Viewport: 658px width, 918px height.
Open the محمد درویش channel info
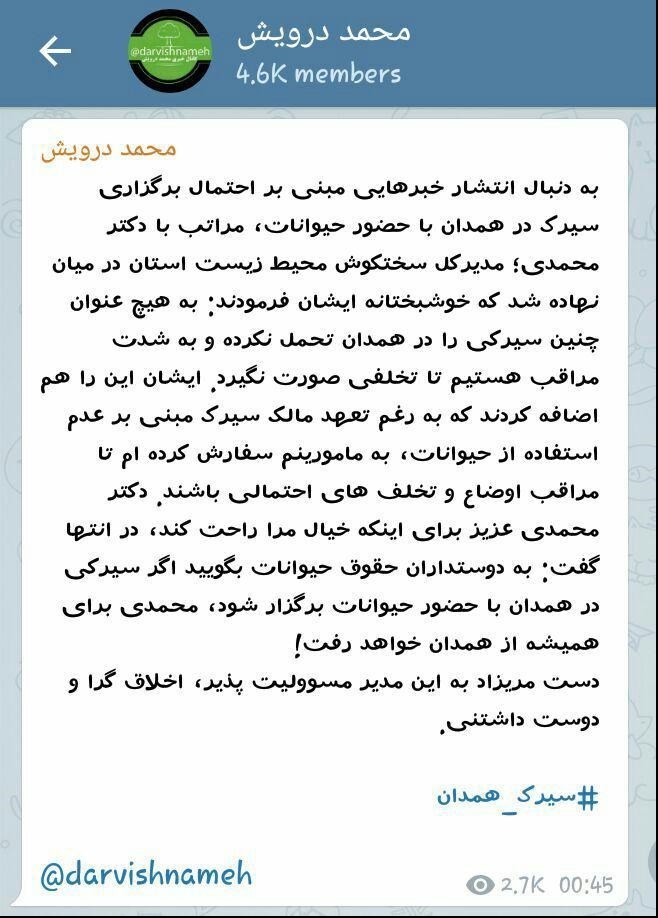click(323, 32)
